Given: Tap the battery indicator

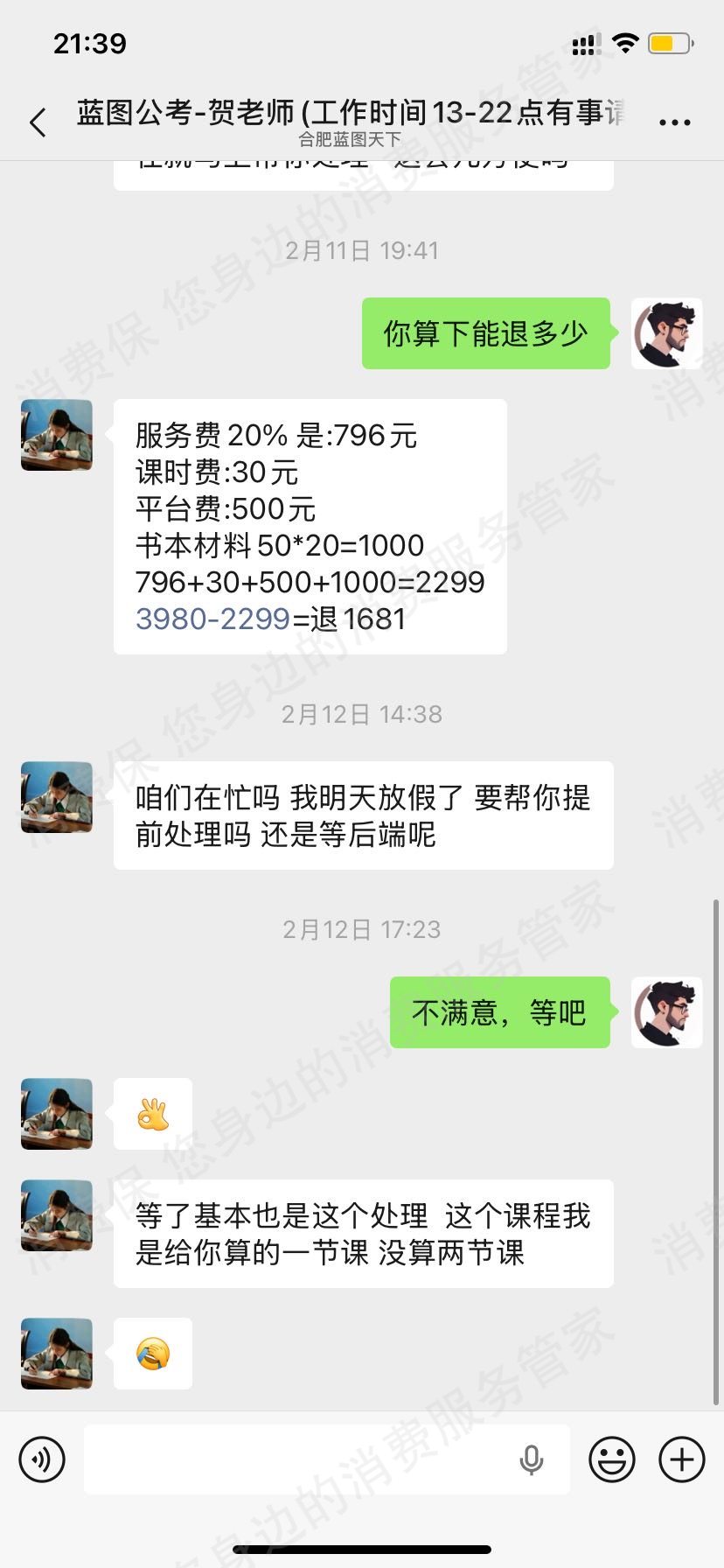Looking at the screenshot, I should coord(667,42).
